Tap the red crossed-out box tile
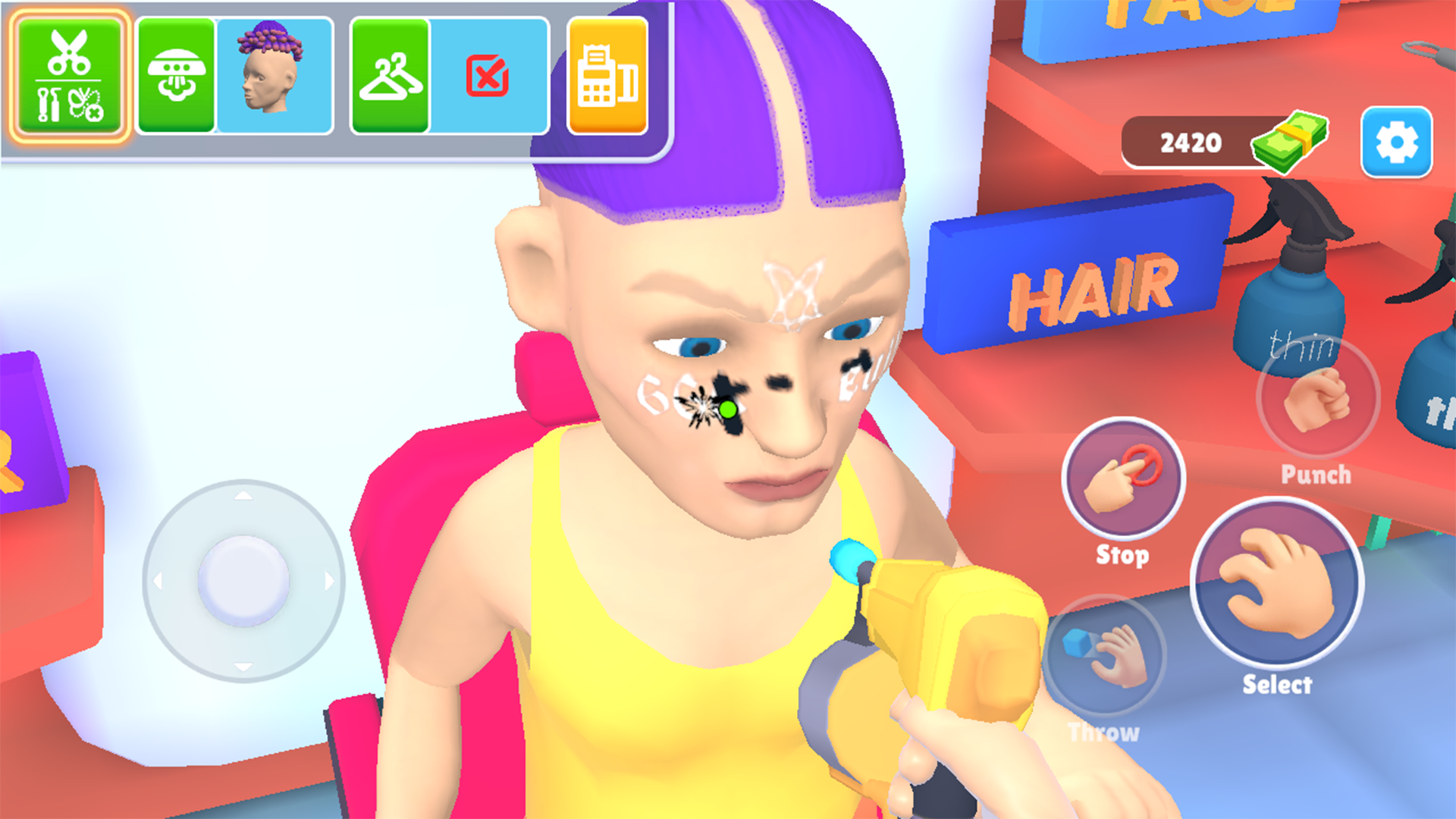Image resolution: width=1456 pixels, height=819 pixels. (488, 76)
